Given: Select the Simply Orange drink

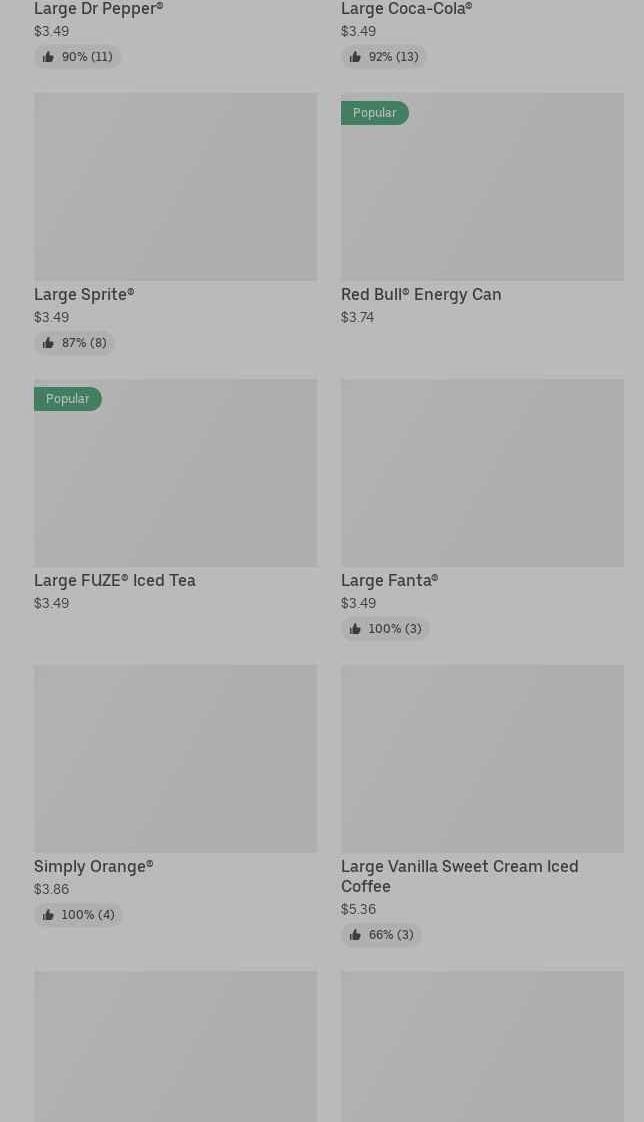Looking at the screenshot, I should (x=175, y=796).
